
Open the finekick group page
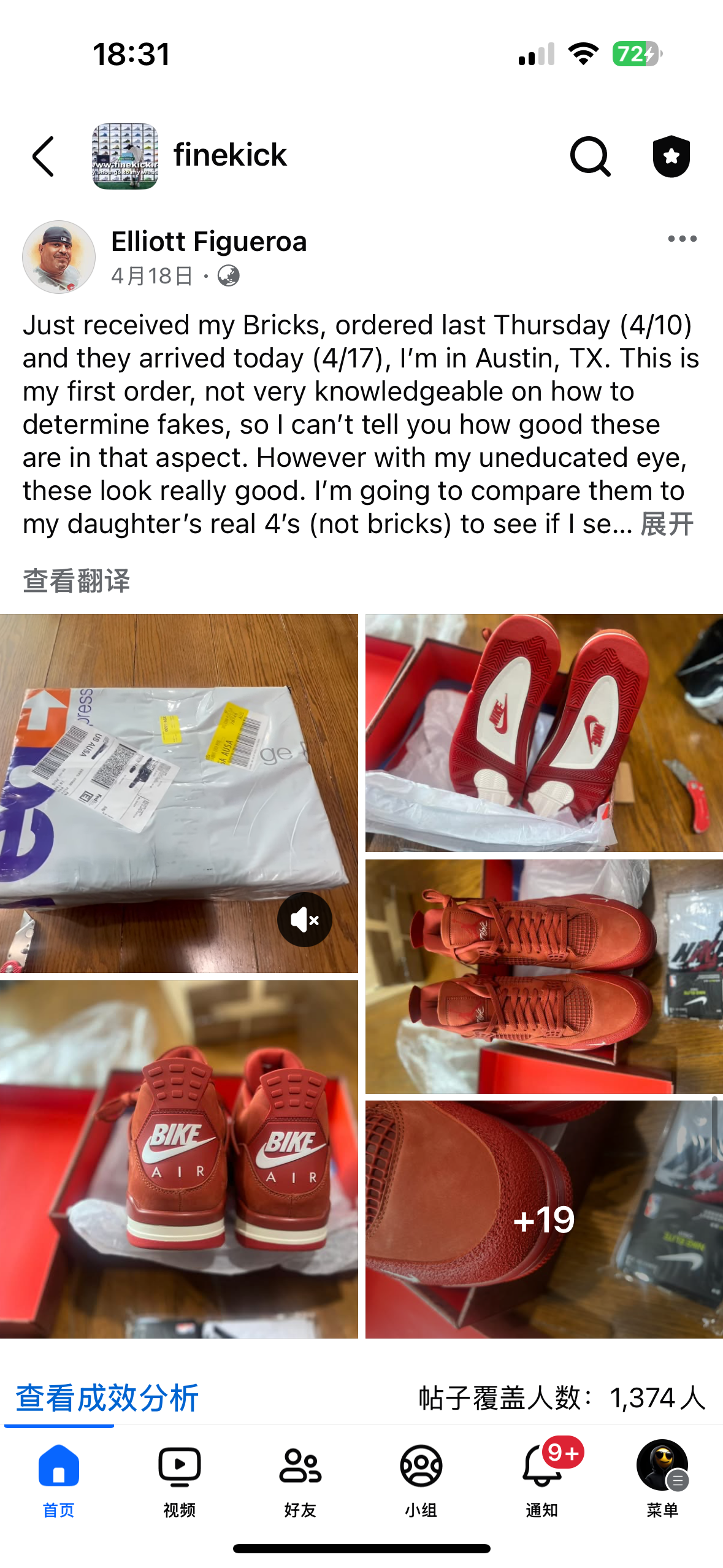click(229, 155)
